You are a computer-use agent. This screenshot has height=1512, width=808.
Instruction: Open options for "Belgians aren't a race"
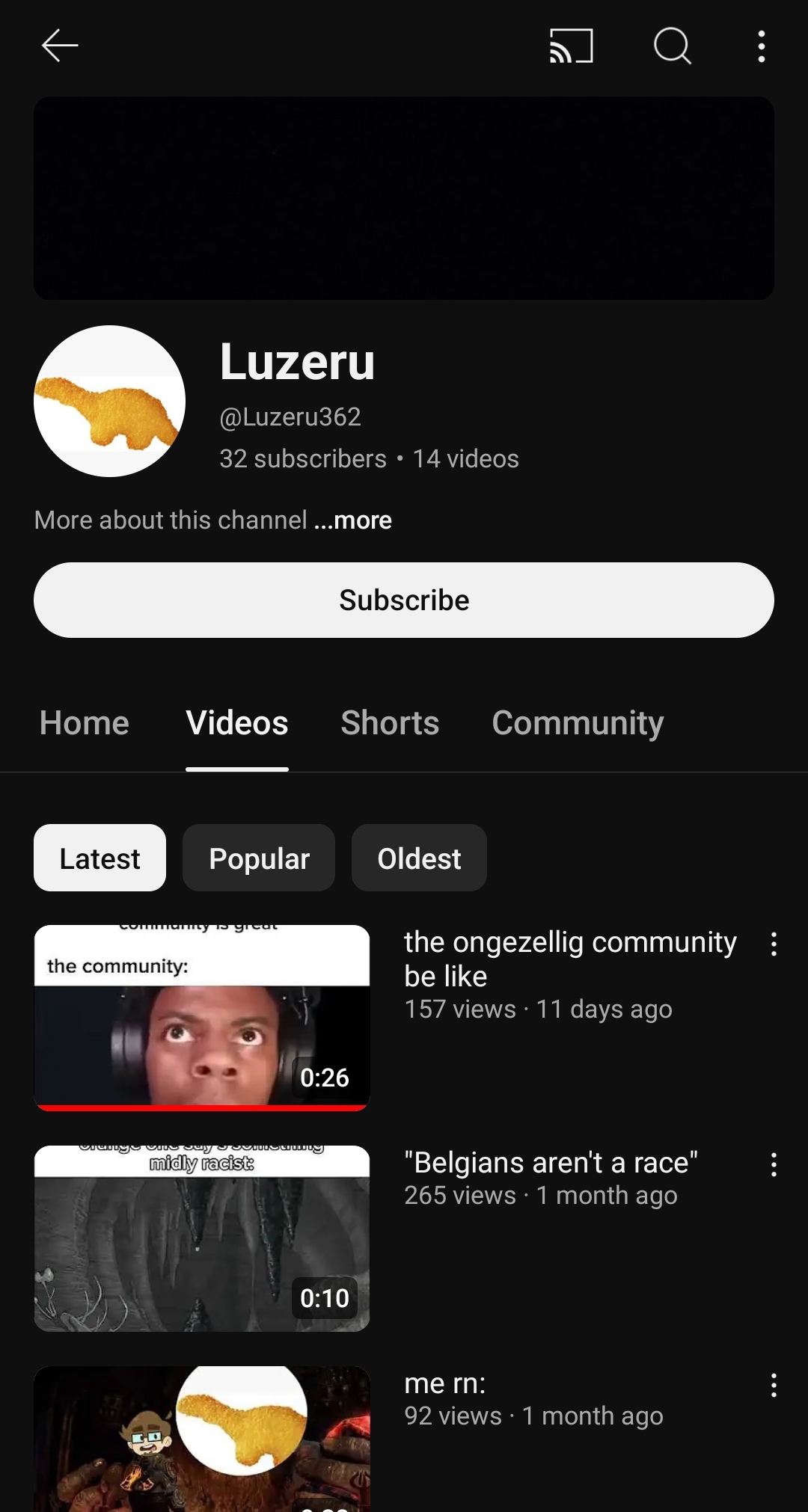click(774, 1165)
